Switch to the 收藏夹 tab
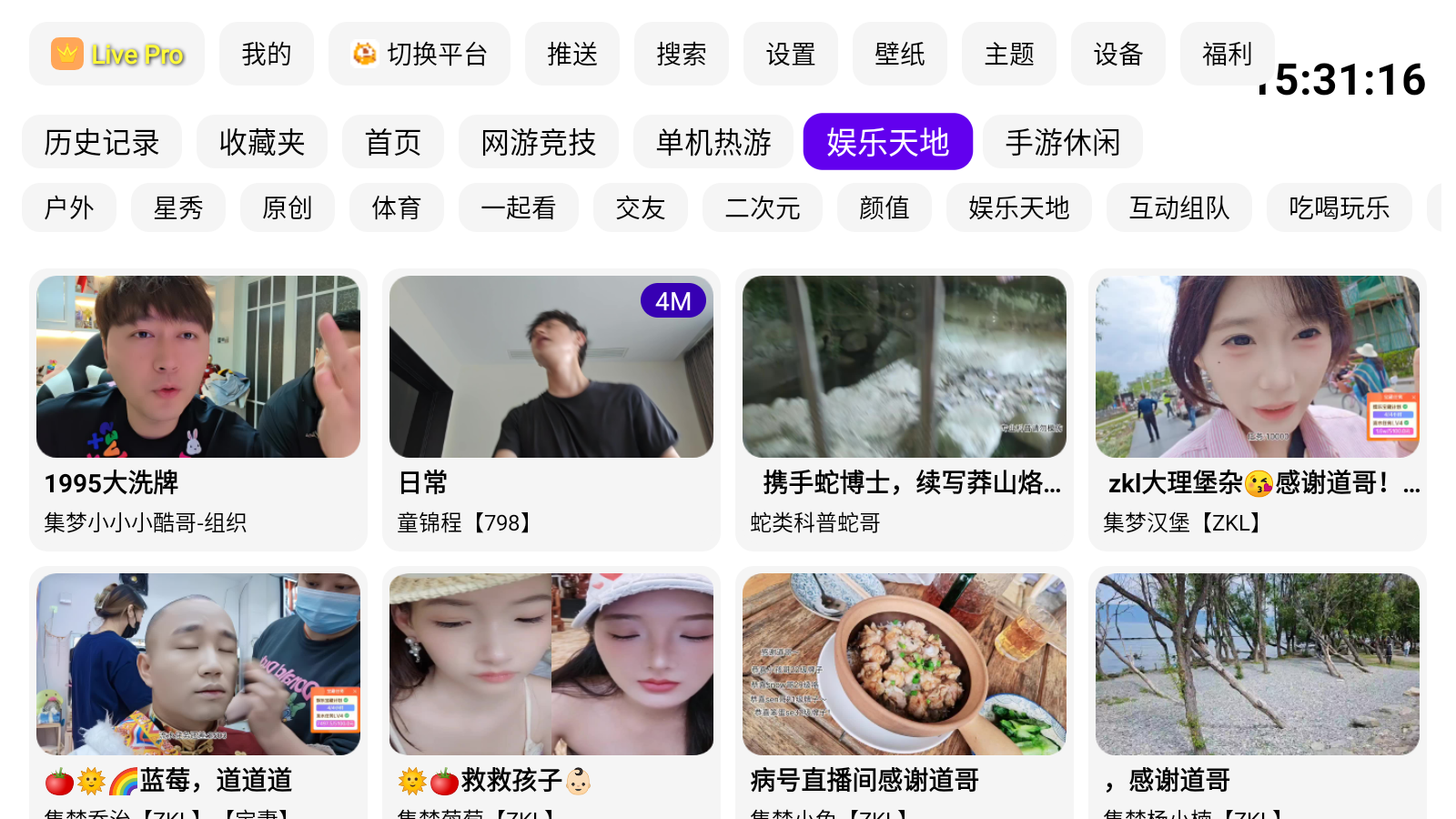1456x819 pixels. pos(262,142)
